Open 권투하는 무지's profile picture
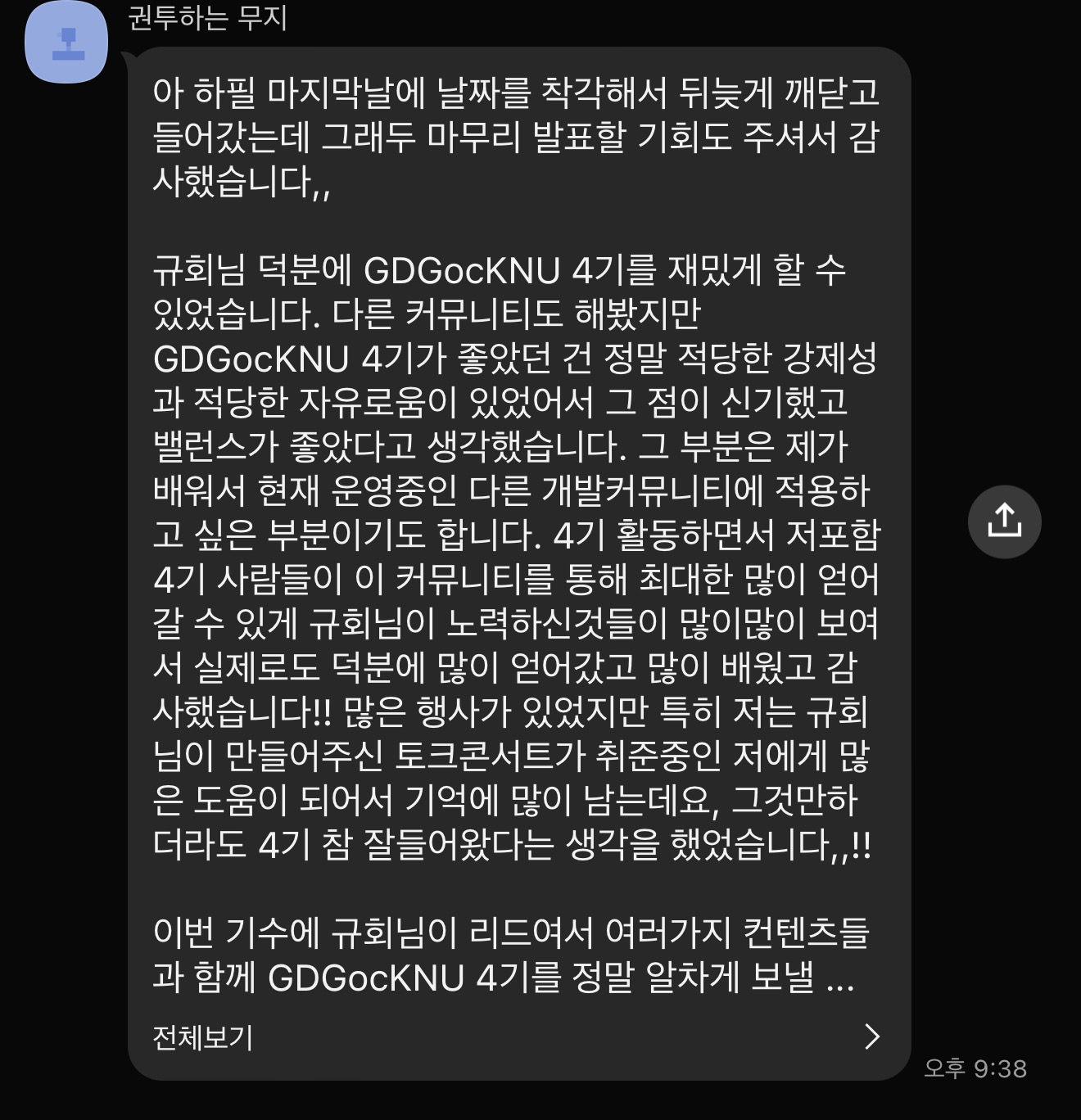The height and width of the screenshot is (1120, 1081). click(66, 43)
